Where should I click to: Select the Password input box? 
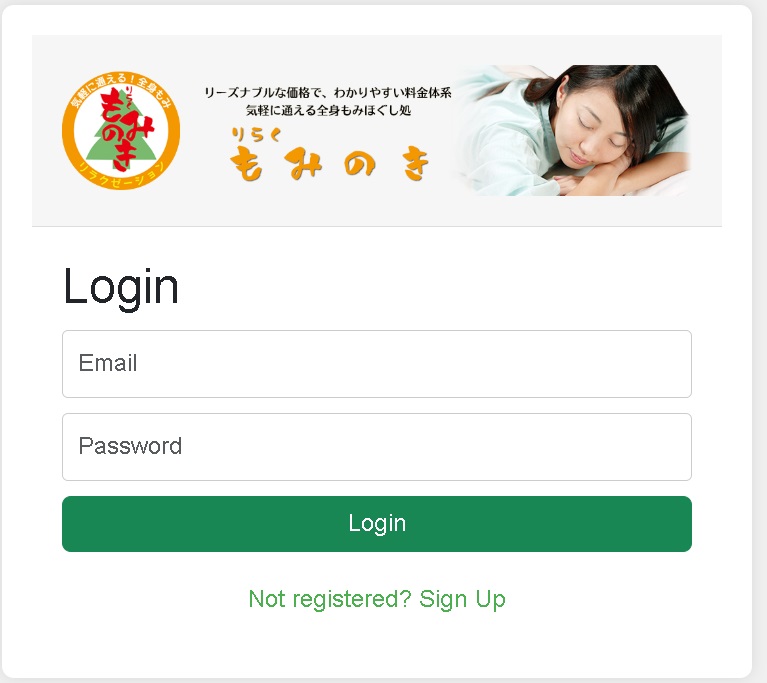376,447
